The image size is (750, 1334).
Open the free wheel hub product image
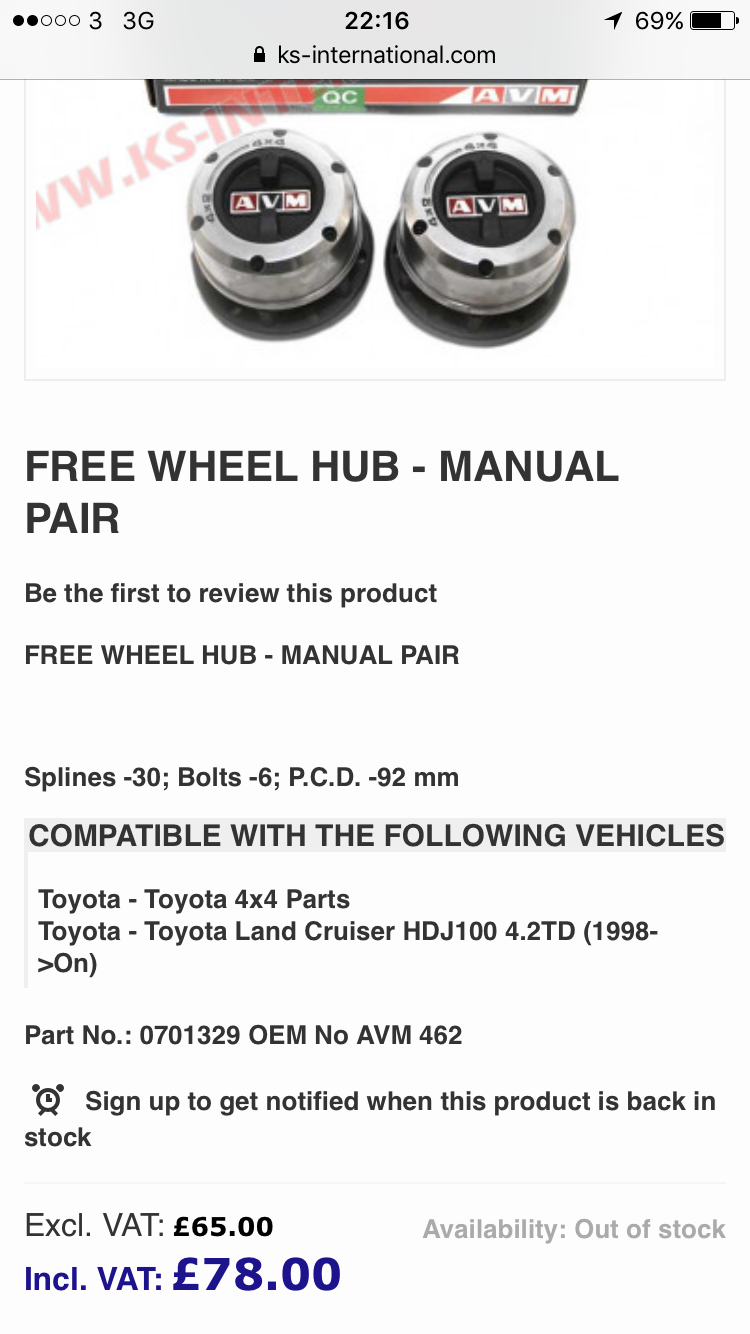click(375, 228)
